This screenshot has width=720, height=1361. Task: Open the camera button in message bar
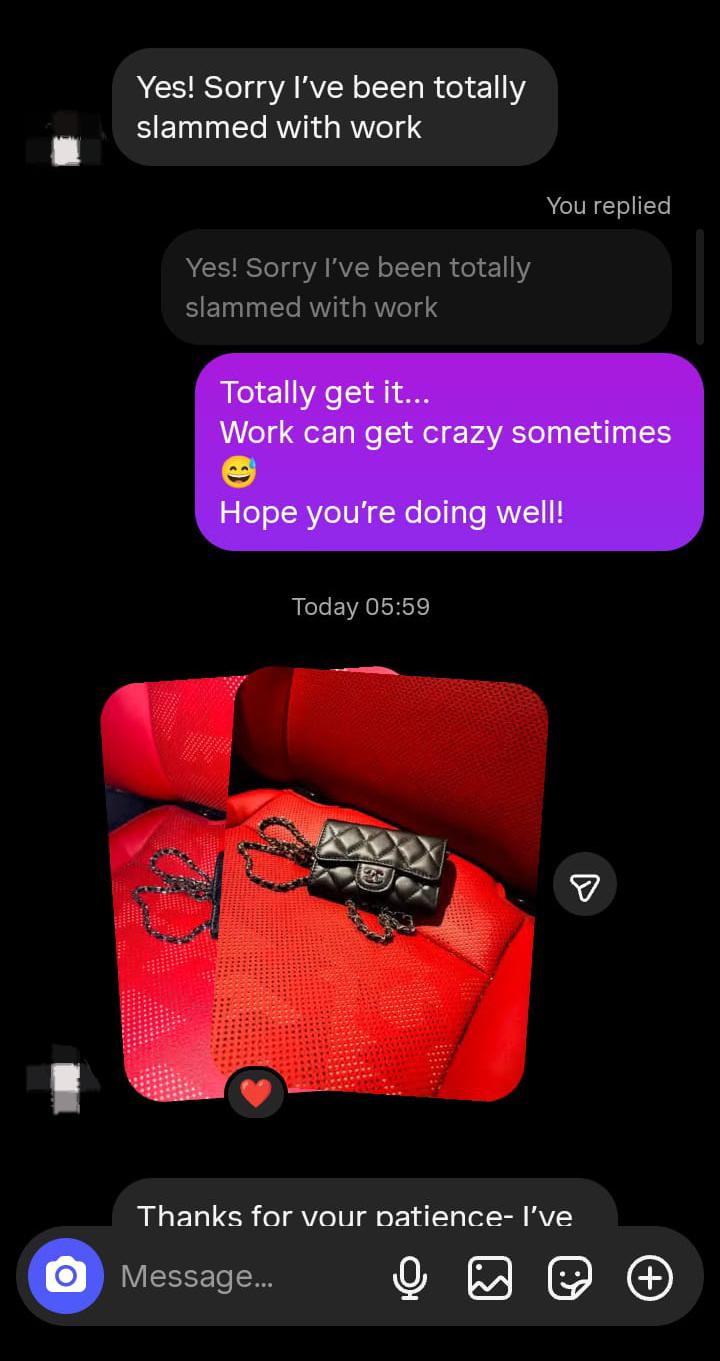(66, 1276)
